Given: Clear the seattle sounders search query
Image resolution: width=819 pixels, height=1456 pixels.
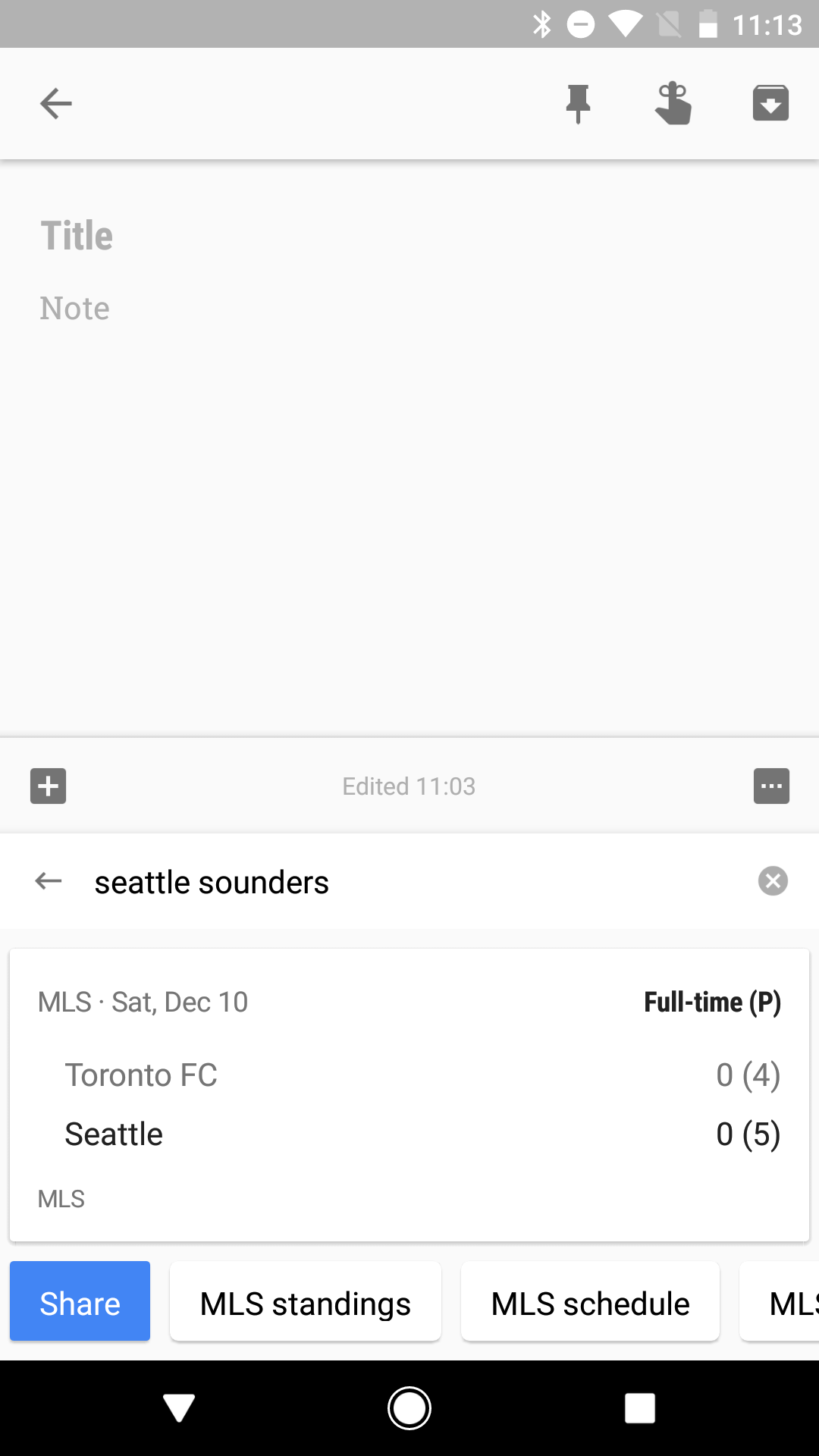Looking at the screenshot, I should 773,881.
